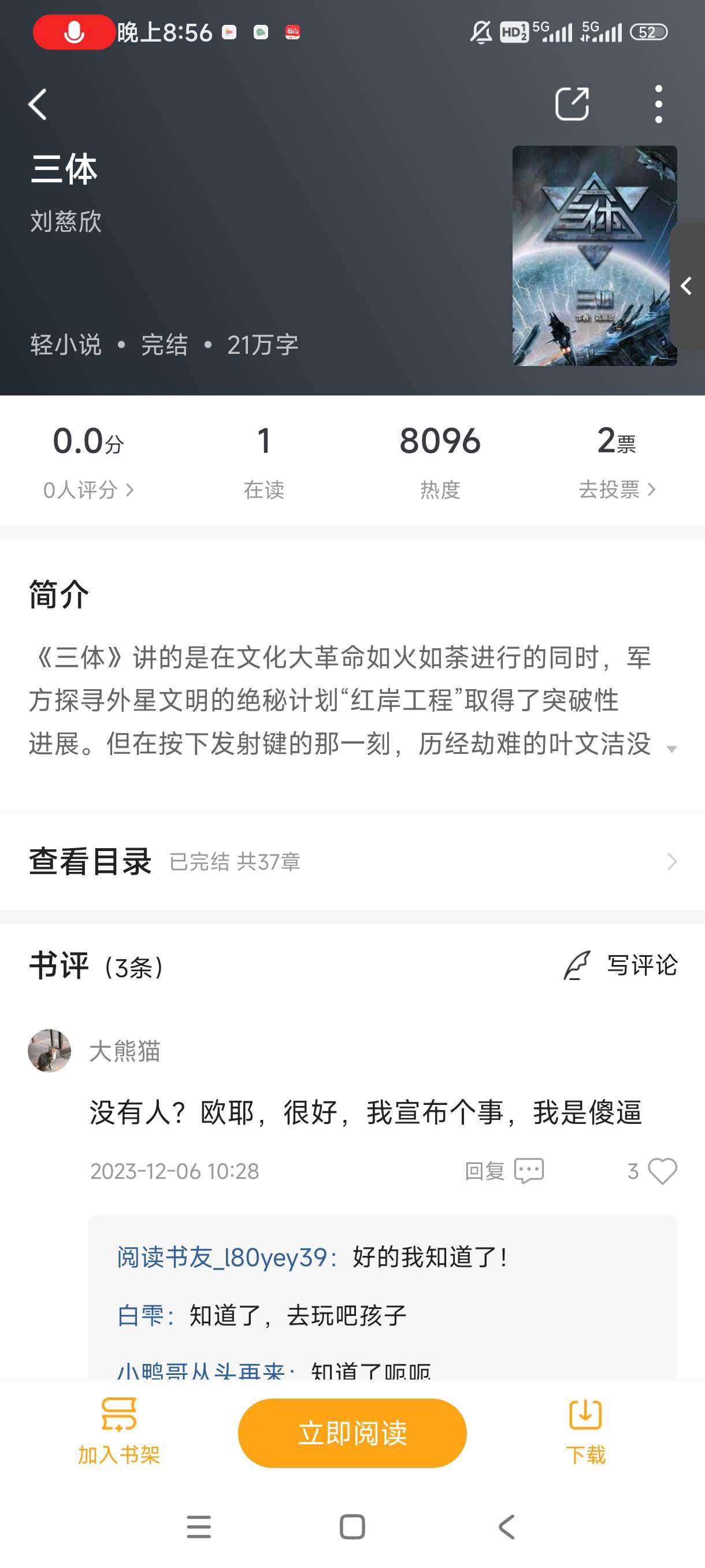Image resolution: width=705 pixels, height=1568 pixels.
Task: Add the book to the bookshelf
Action: click(x=118, y=1432)
